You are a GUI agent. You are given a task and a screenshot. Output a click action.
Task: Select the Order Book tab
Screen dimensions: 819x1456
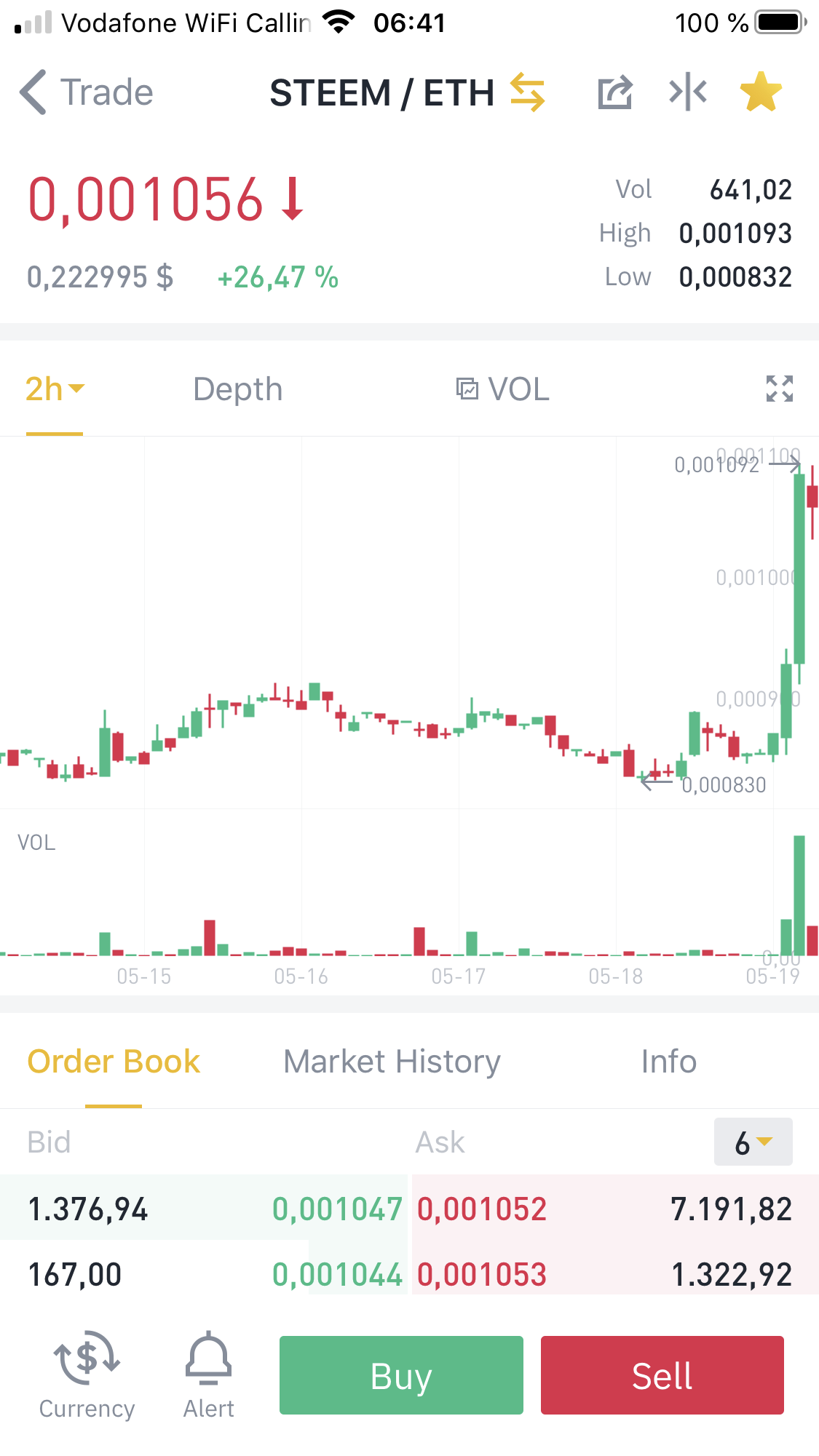pyautogui.click(x=114, y=1062)
